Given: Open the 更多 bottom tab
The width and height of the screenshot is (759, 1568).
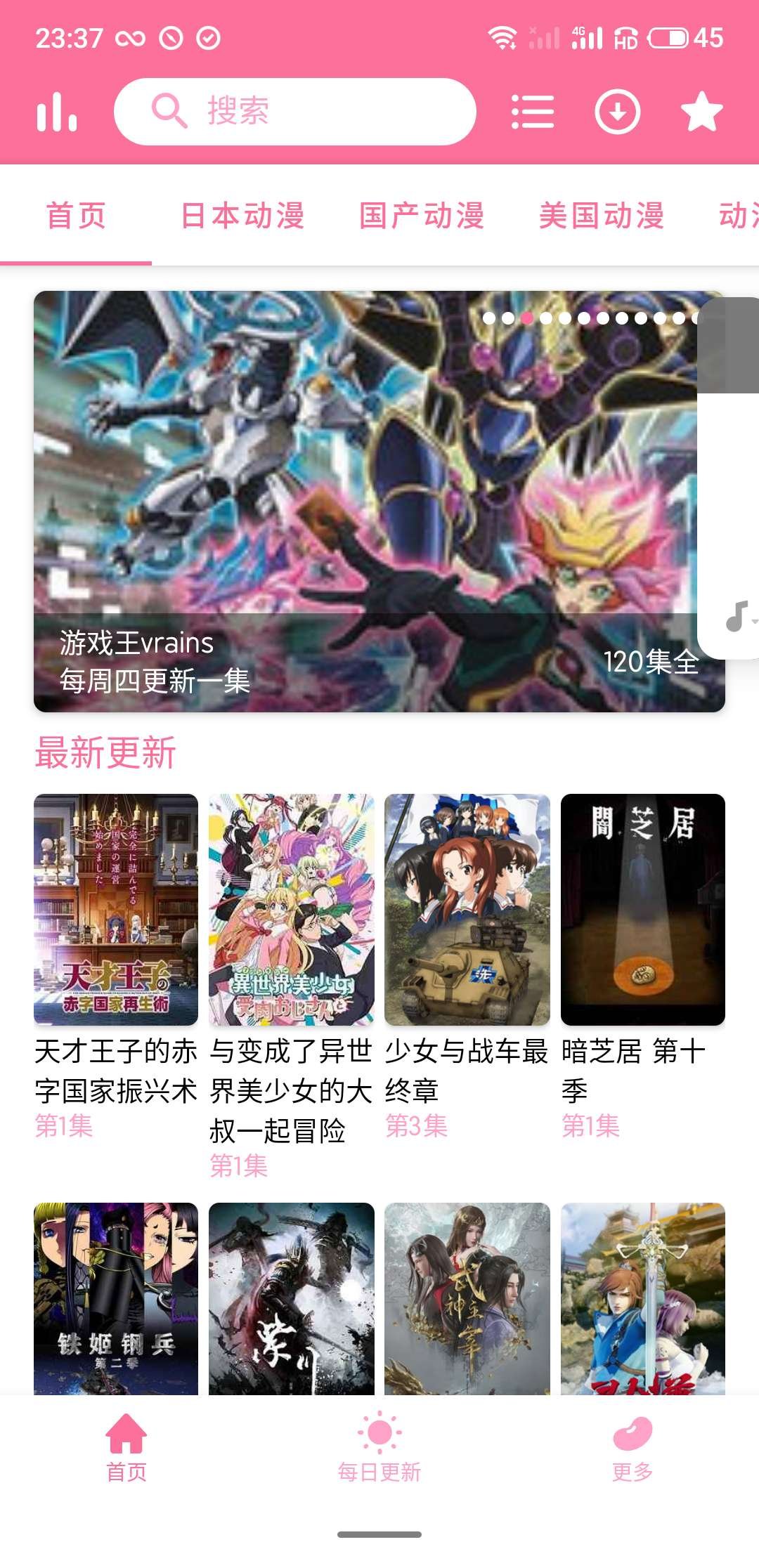Looking at the screenshot, I should 632,1449.
